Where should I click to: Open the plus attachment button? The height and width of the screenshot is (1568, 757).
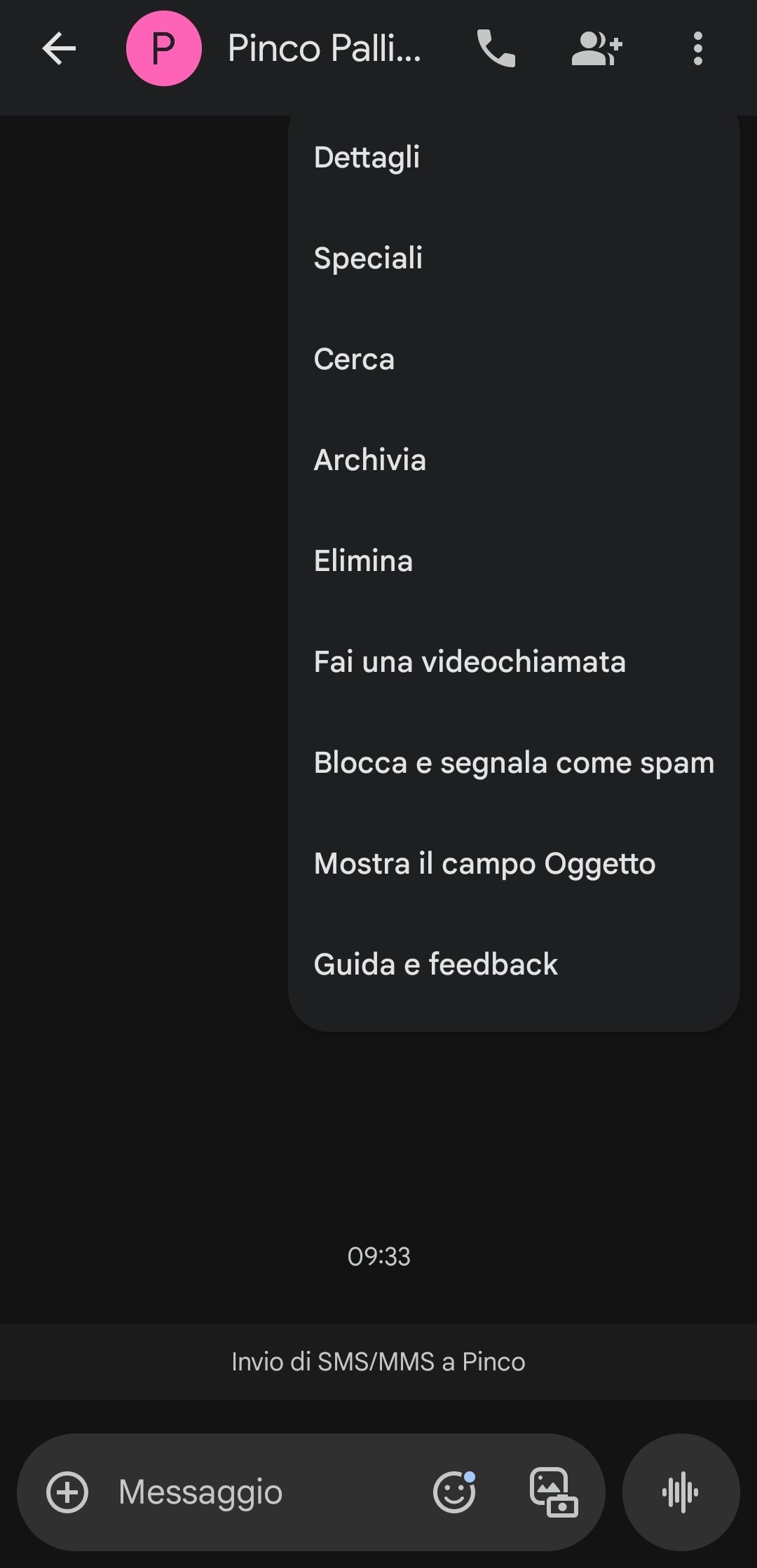(67, 1492)
